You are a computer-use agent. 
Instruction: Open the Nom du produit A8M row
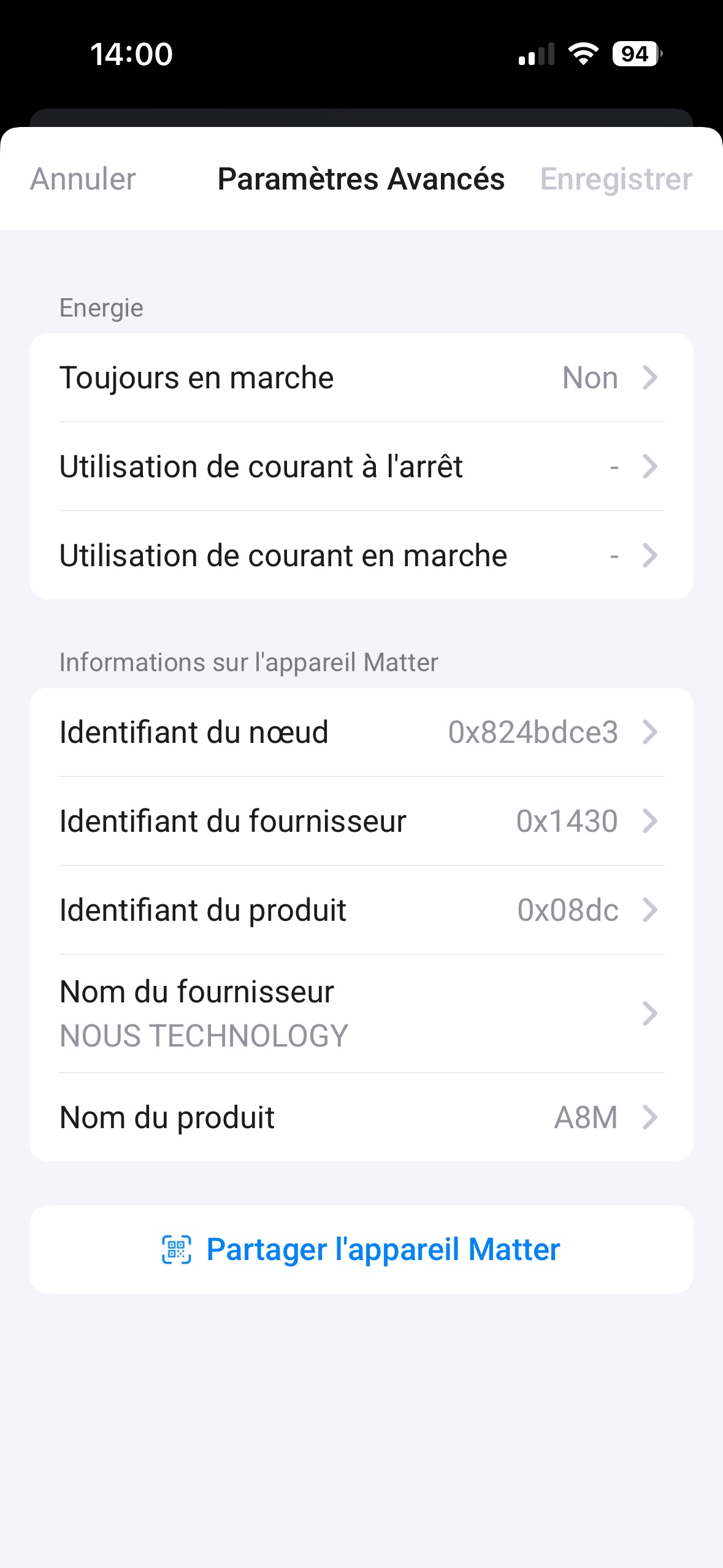click(361, 1117)
